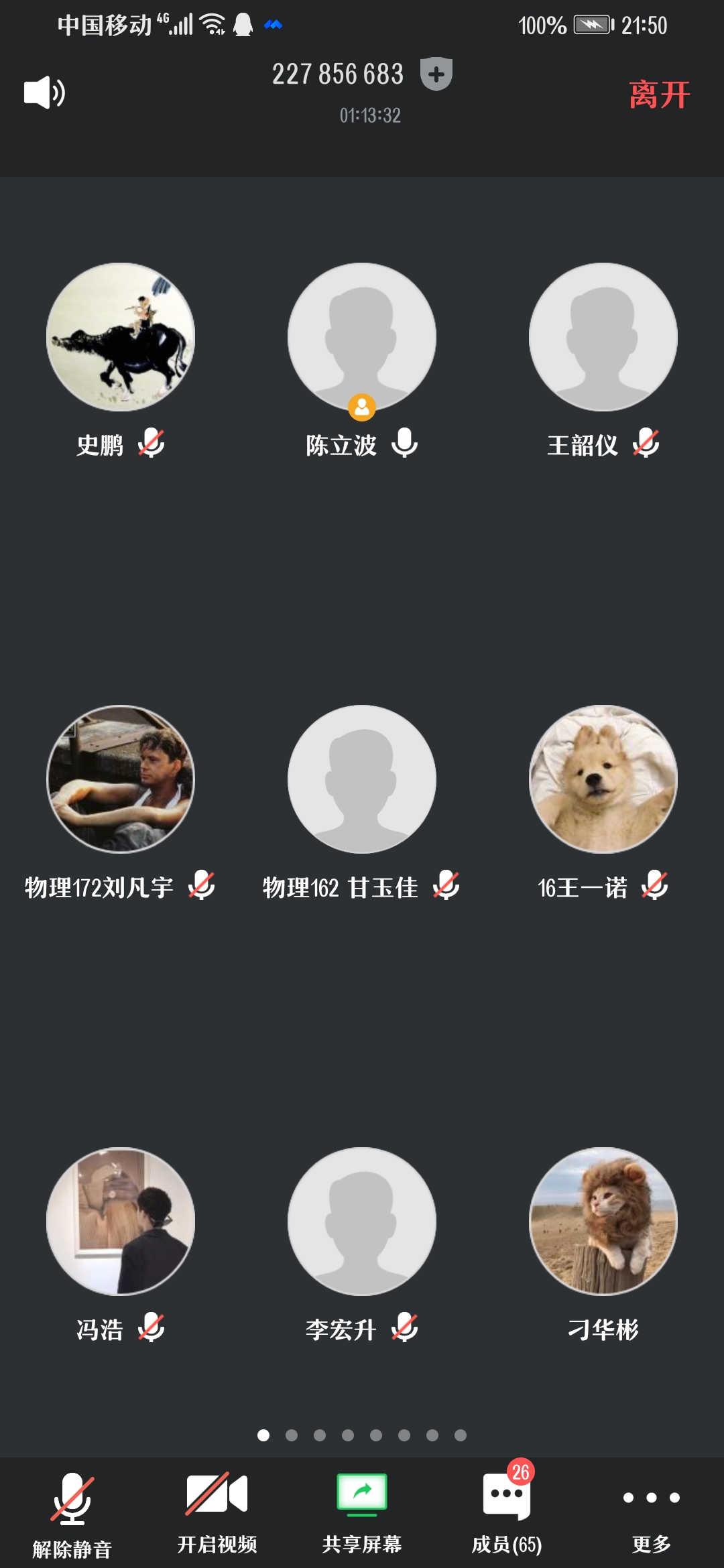Viewport: 724px width, 1568px height.
Task: Toggle the speaker audio output icon
Action: (44, 92)
